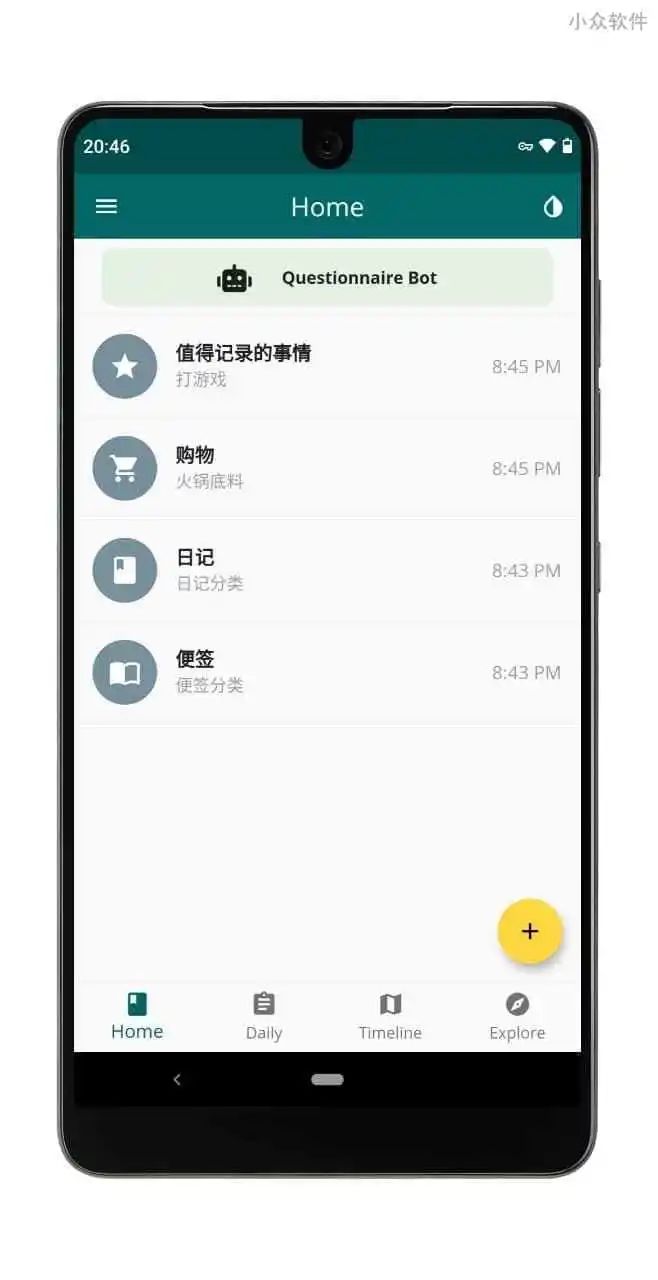658x1280 pixels.
Task: Open the hamburger drawer menu
Action: point(106,206)
